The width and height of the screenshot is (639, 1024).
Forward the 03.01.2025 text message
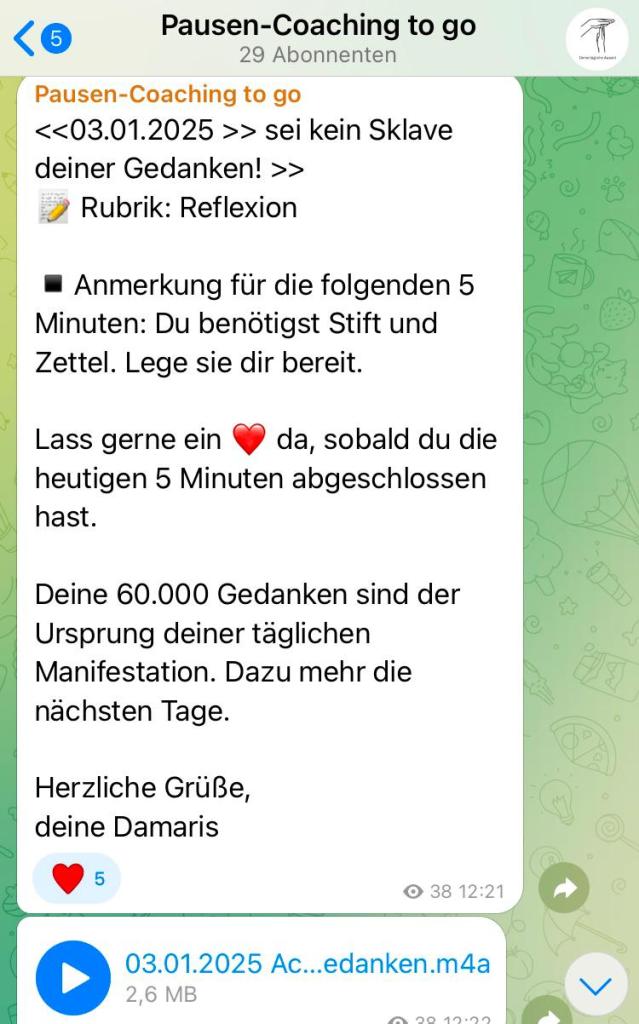[564, 888]
